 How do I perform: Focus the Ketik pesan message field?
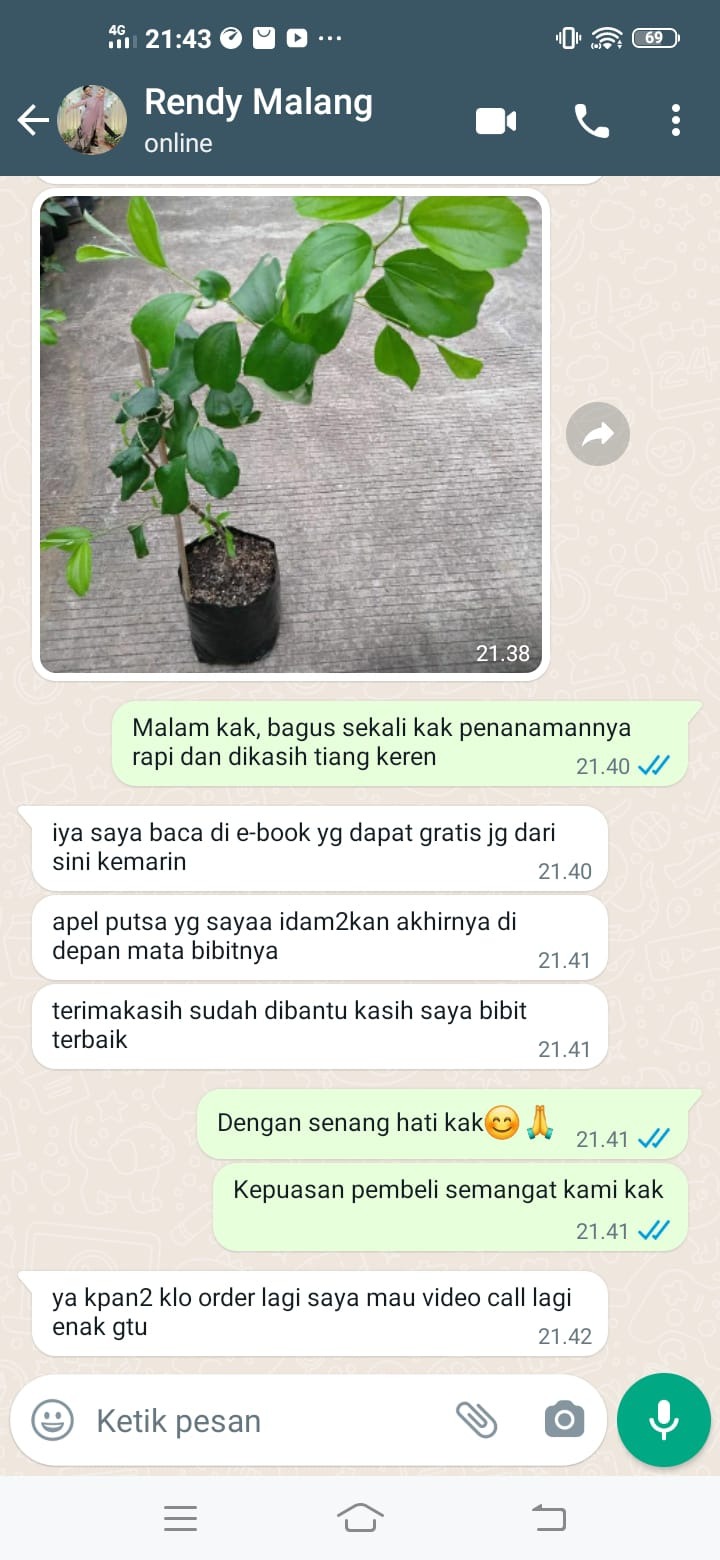coord(260,1420)
